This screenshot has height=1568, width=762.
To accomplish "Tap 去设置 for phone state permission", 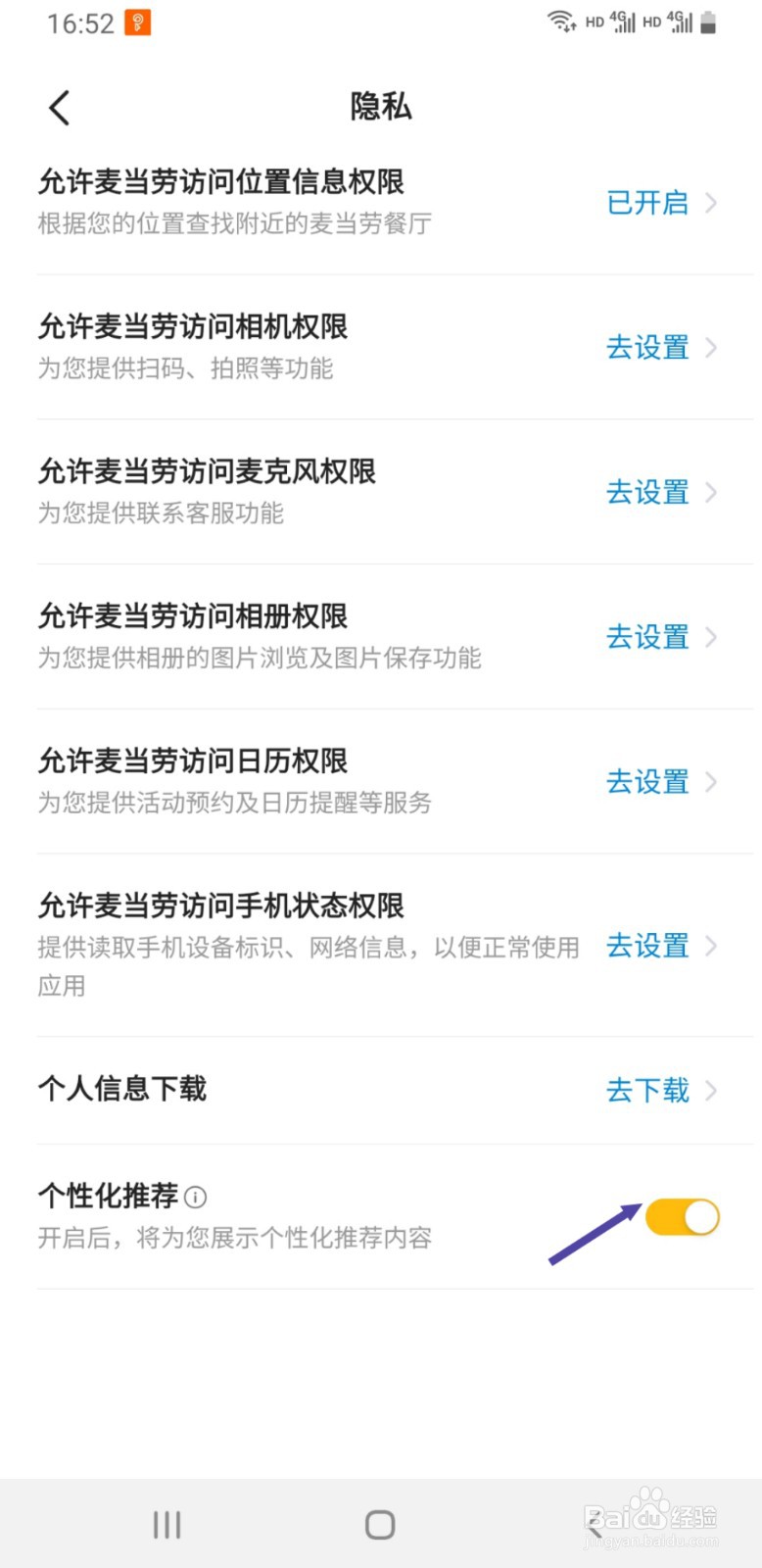I will (x=647, y=947).
